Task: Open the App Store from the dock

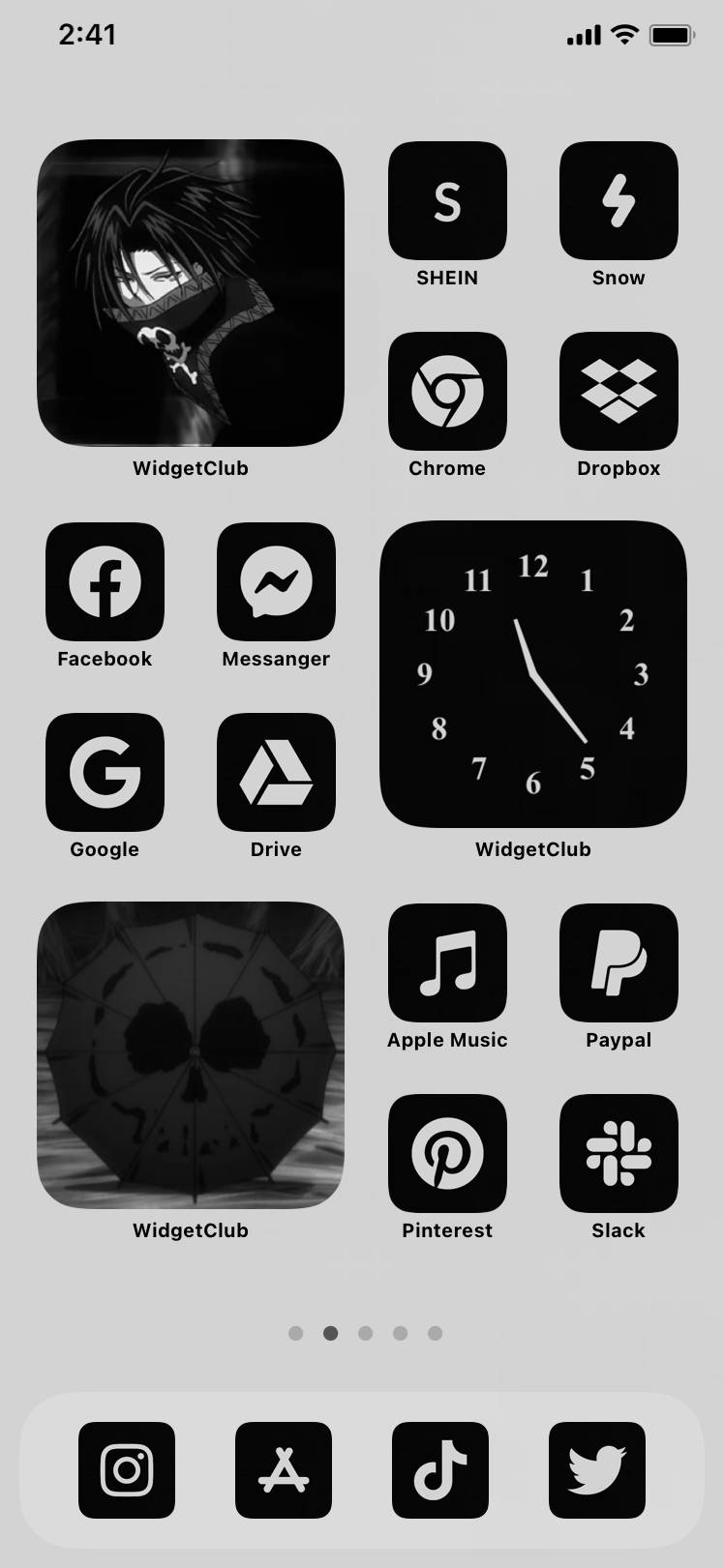Action: click(x=284, y=1470)
